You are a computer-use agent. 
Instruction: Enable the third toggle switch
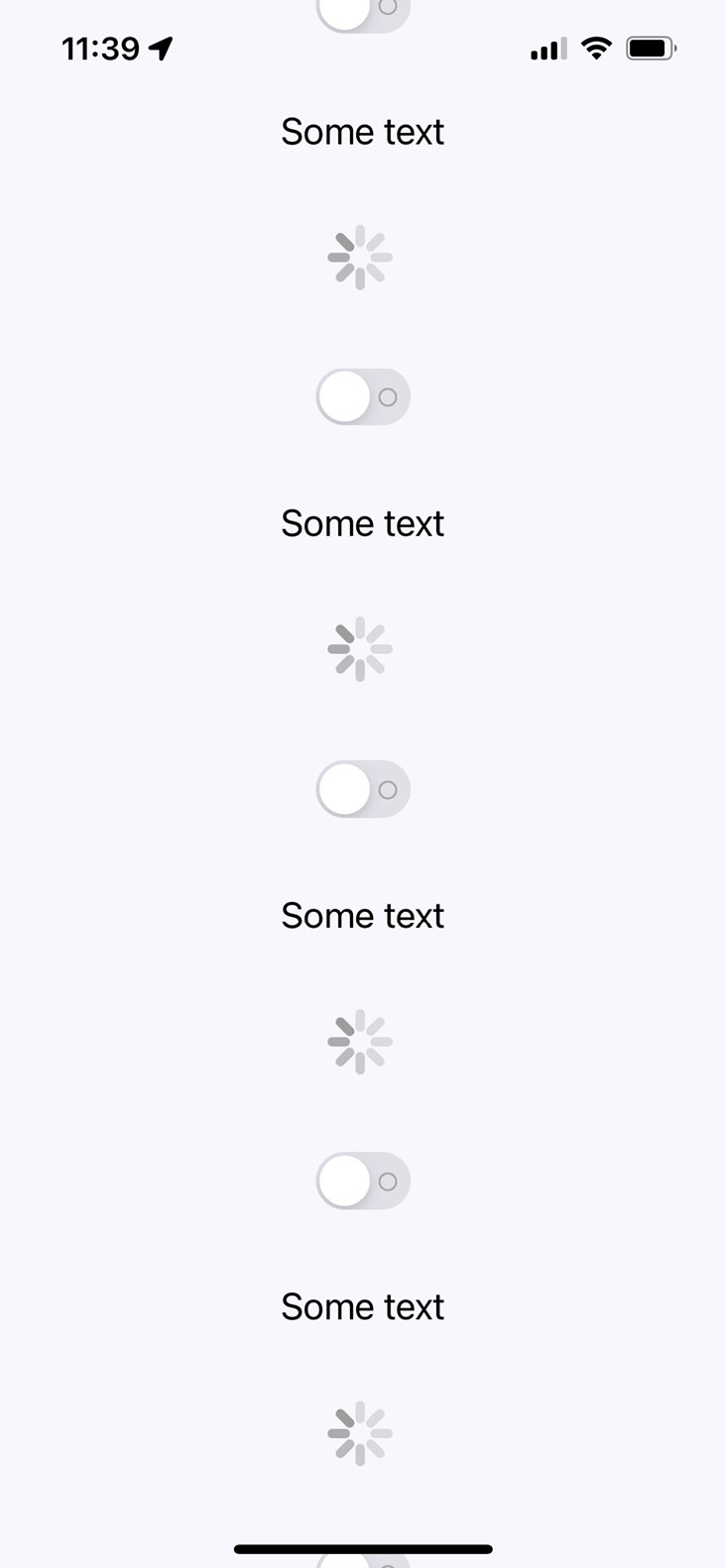tap(363, 1181)
